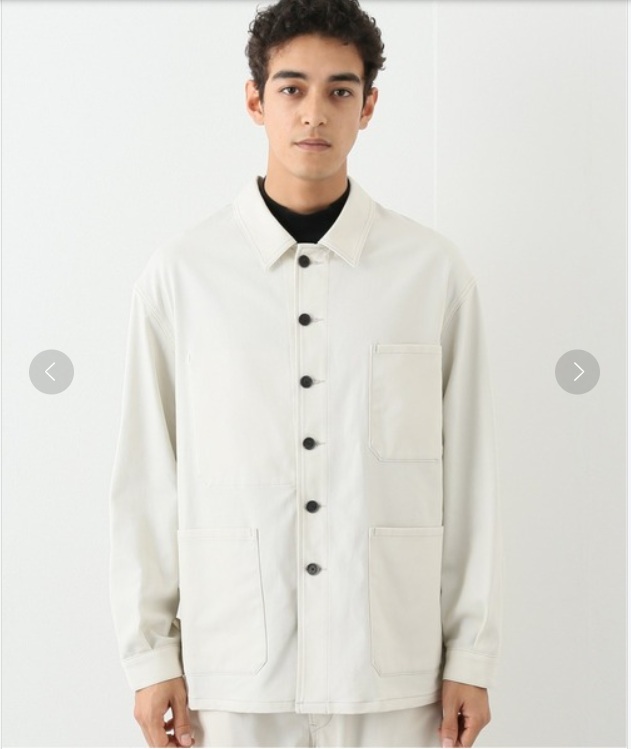
Task: Go to the previous product photo
Action: tap(51, 372)
